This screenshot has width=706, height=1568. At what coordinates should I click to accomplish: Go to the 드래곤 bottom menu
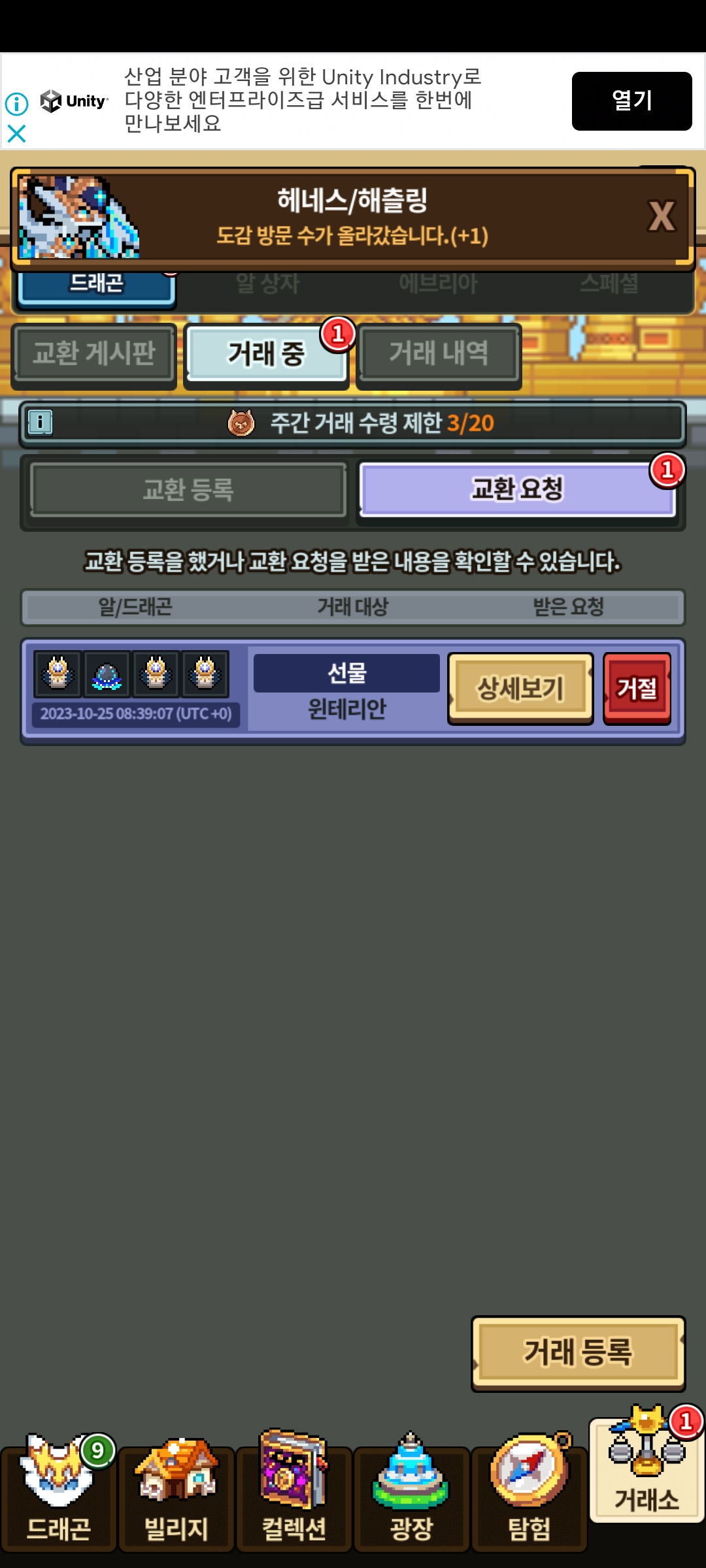tap(59, 1496)
